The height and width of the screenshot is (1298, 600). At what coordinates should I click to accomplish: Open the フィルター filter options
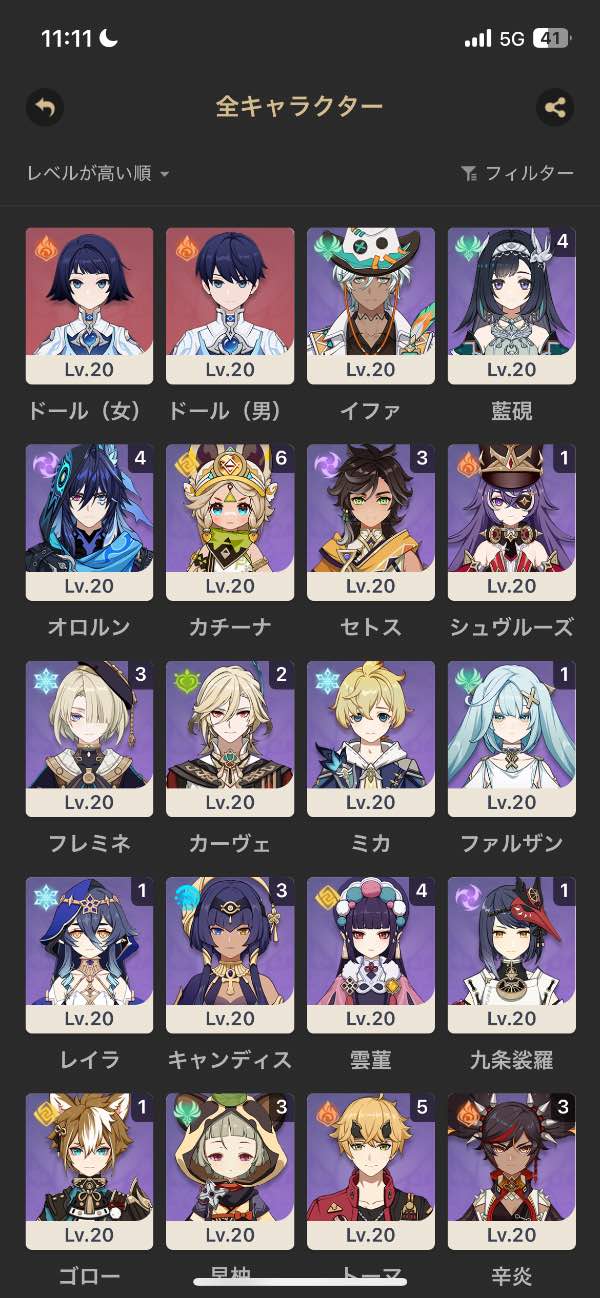point(518,174)
